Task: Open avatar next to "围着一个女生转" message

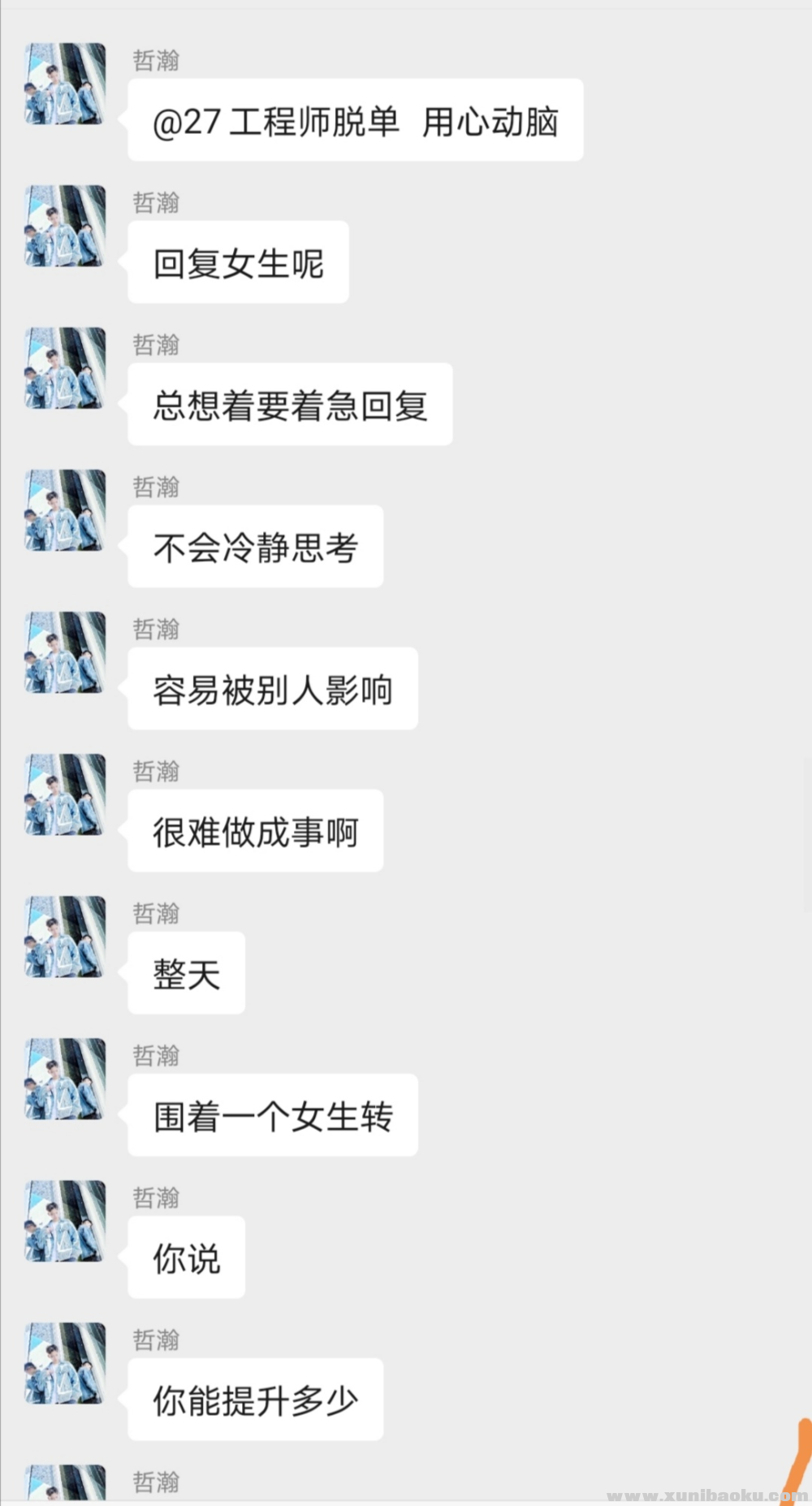Action: tap(65, 1079)
